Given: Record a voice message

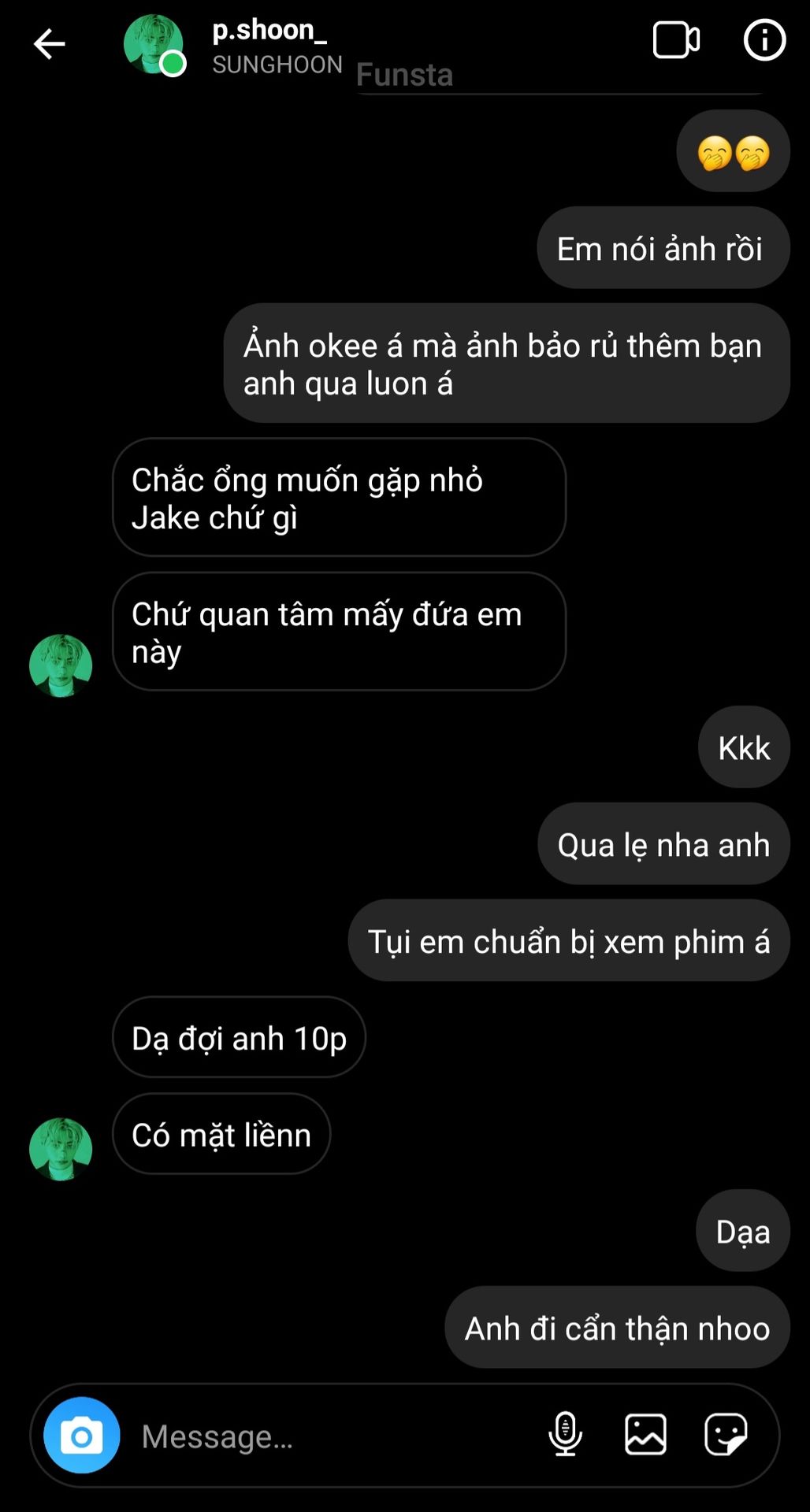Looking at the screenshot, I should click(x=565, y=1434).
